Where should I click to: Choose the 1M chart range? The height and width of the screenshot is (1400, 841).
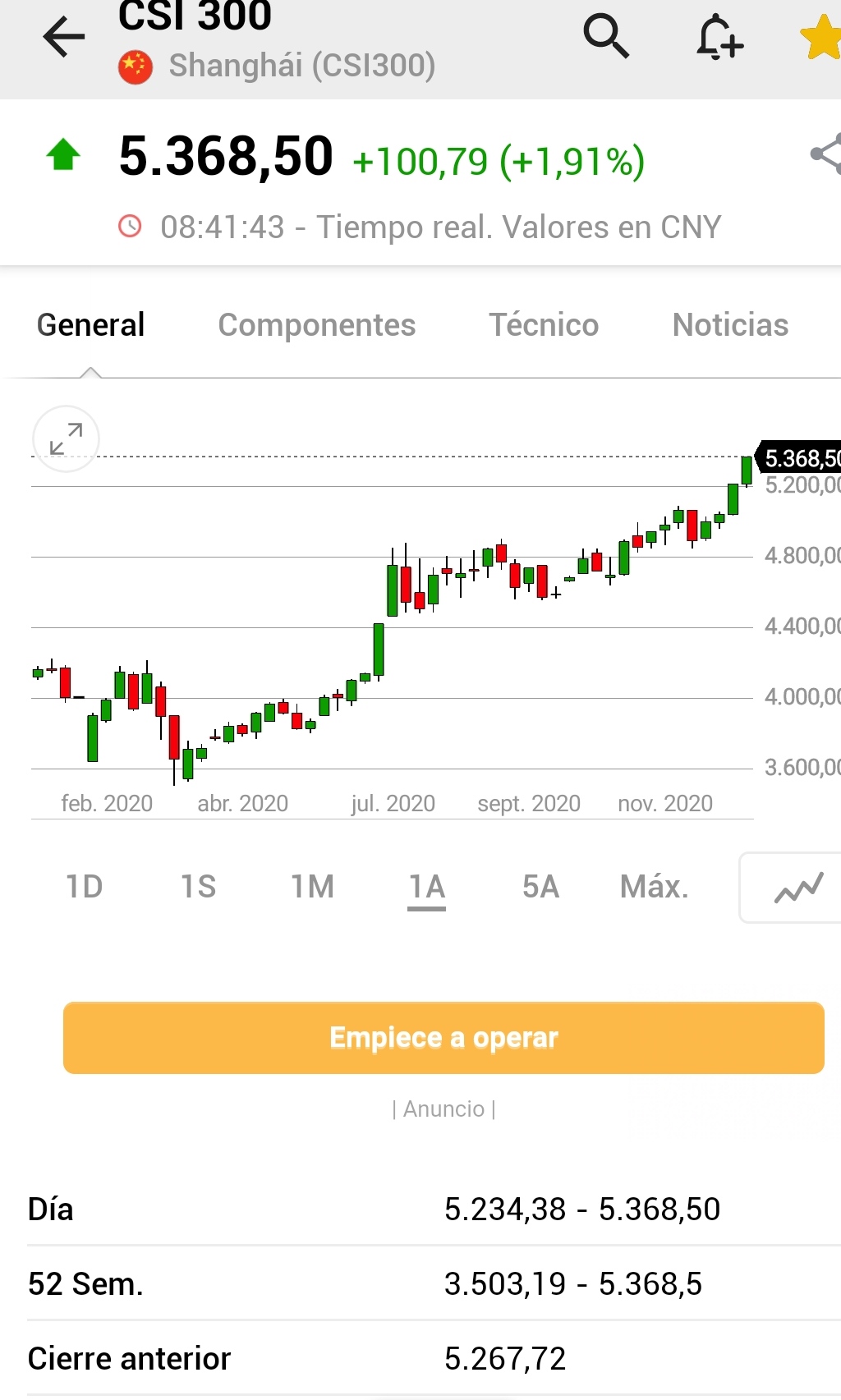[x=312, y=887]
